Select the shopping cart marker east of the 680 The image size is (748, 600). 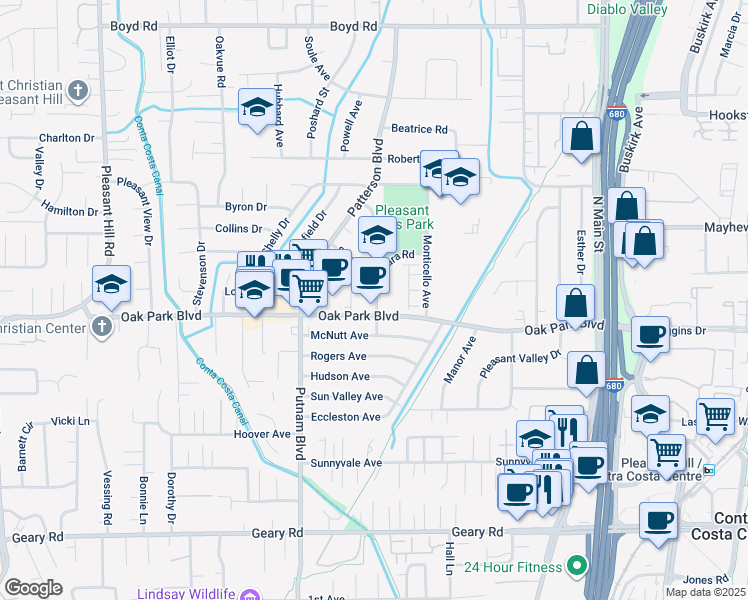point(715,415)
